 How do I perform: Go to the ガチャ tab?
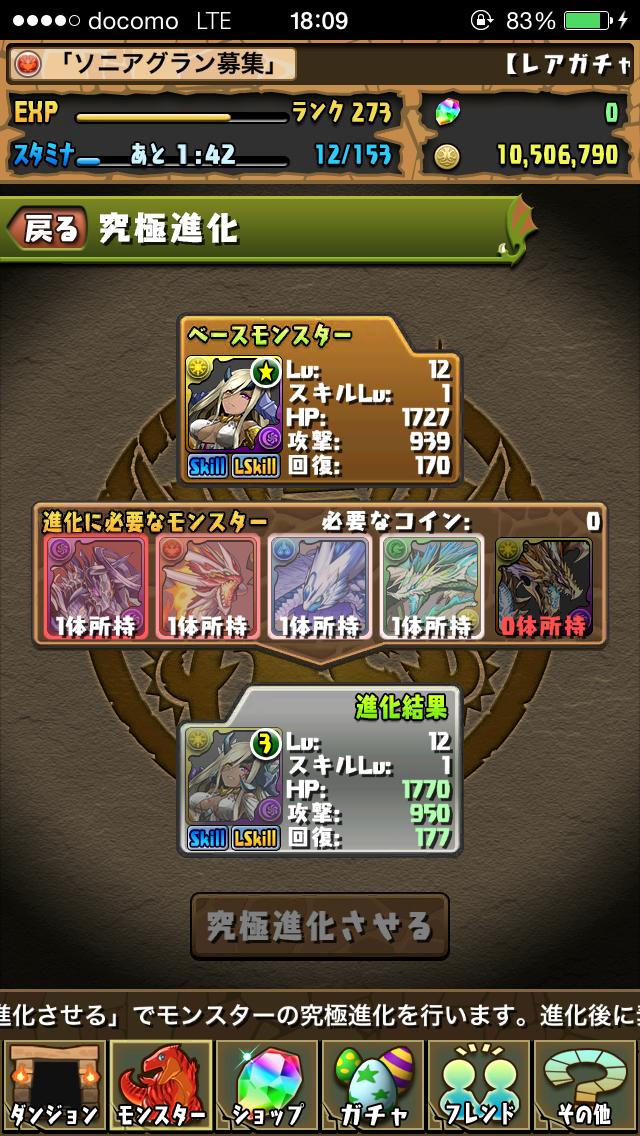372,1086
